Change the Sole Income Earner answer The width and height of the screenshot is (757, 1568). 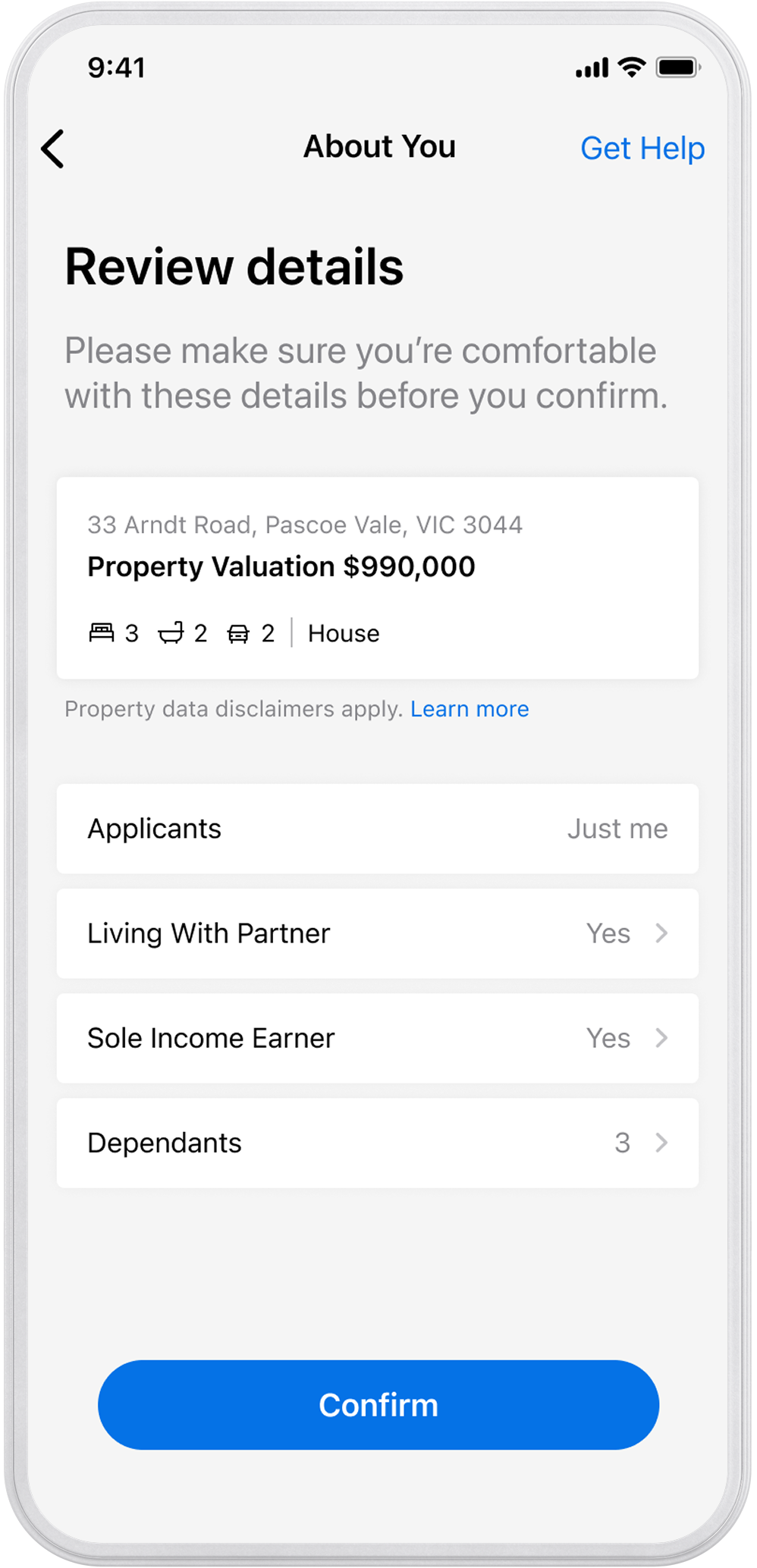(x=378, y=1038)
